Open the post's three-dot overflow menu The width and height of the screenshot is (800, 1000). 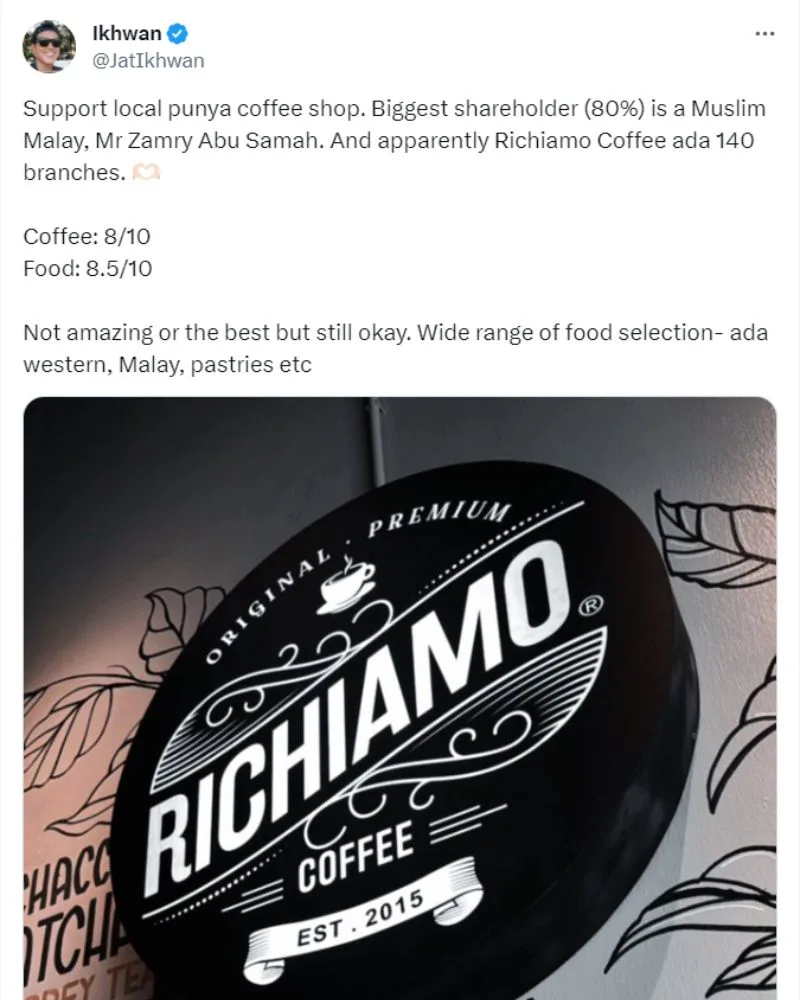[x=764, y=34]
